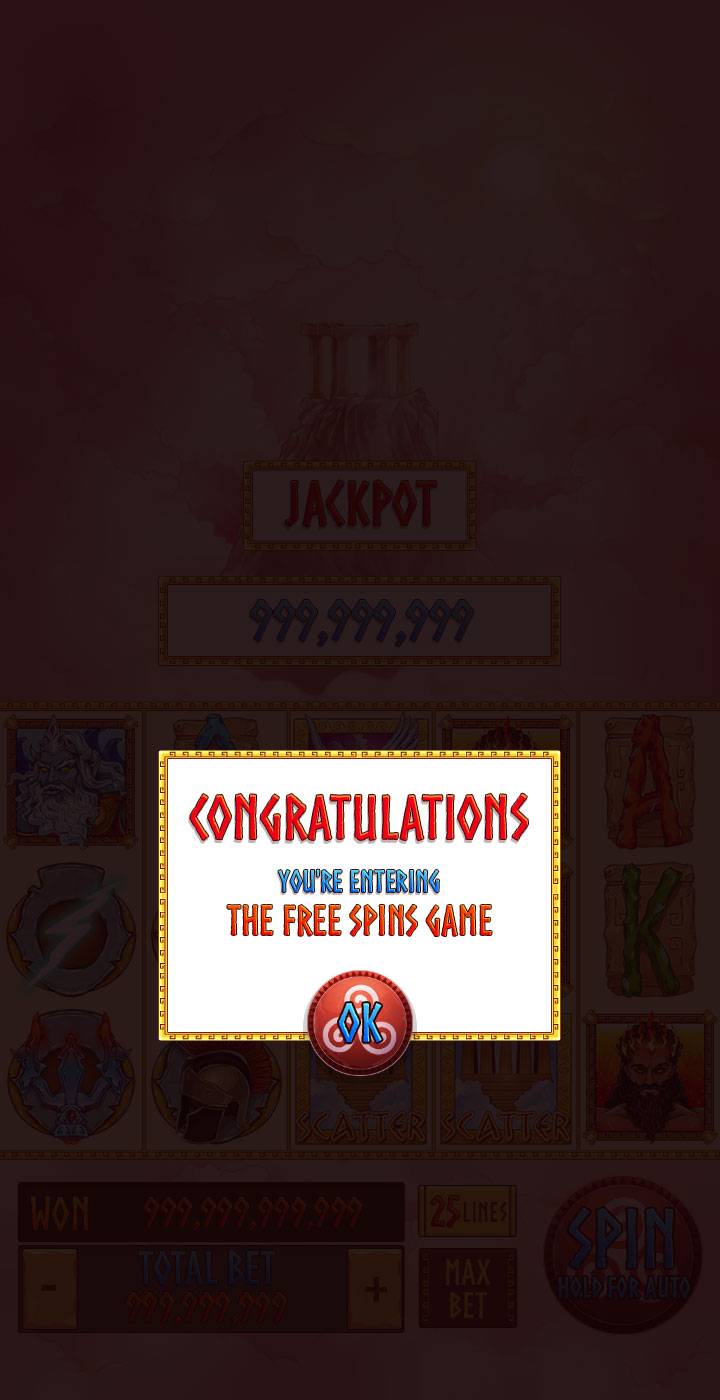Tap the 25 Lines button

tap(468, 1212)
